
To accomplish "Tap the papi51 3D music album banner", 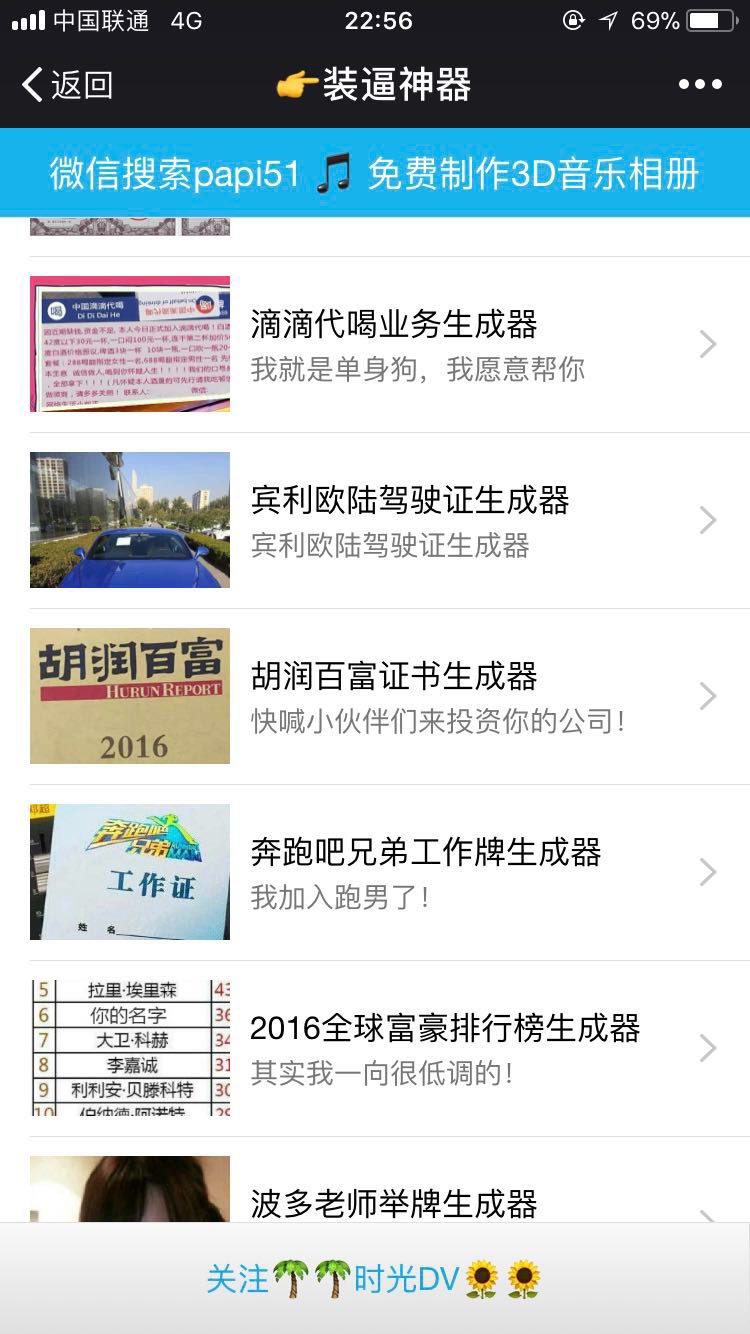I will (x=375, y=170).
